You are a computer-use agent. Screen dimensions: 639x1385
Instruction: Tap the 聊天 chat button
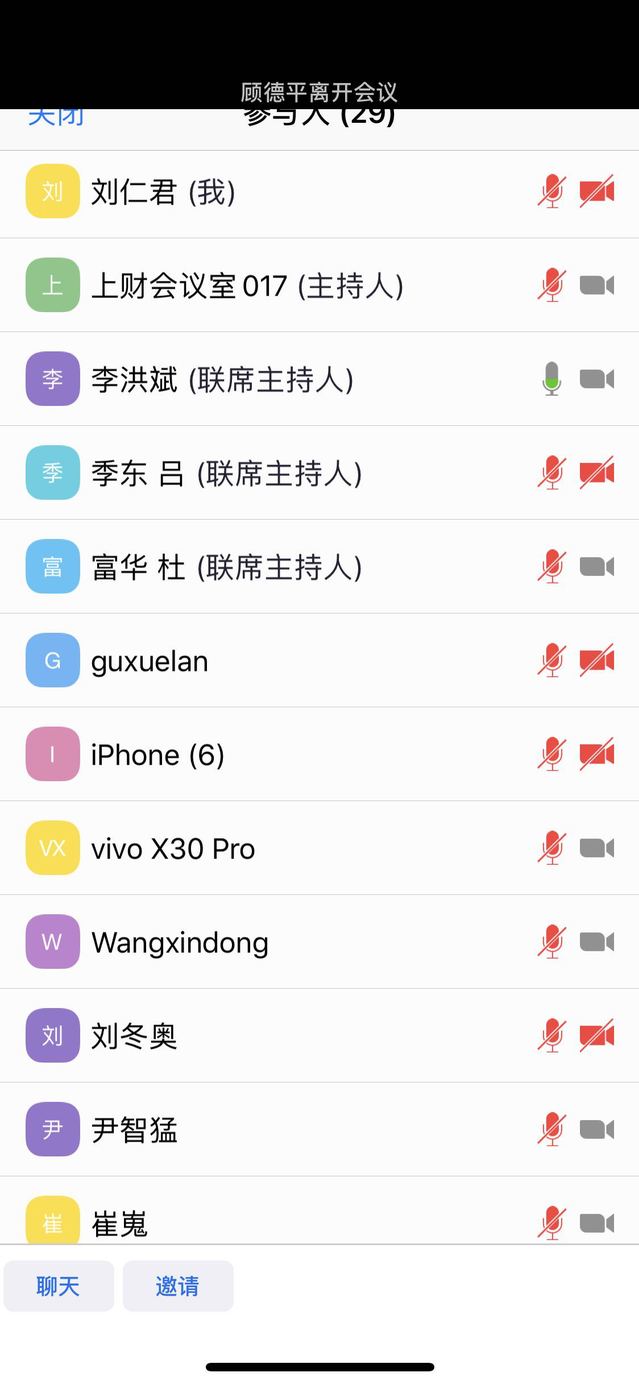pos(58,1286)
